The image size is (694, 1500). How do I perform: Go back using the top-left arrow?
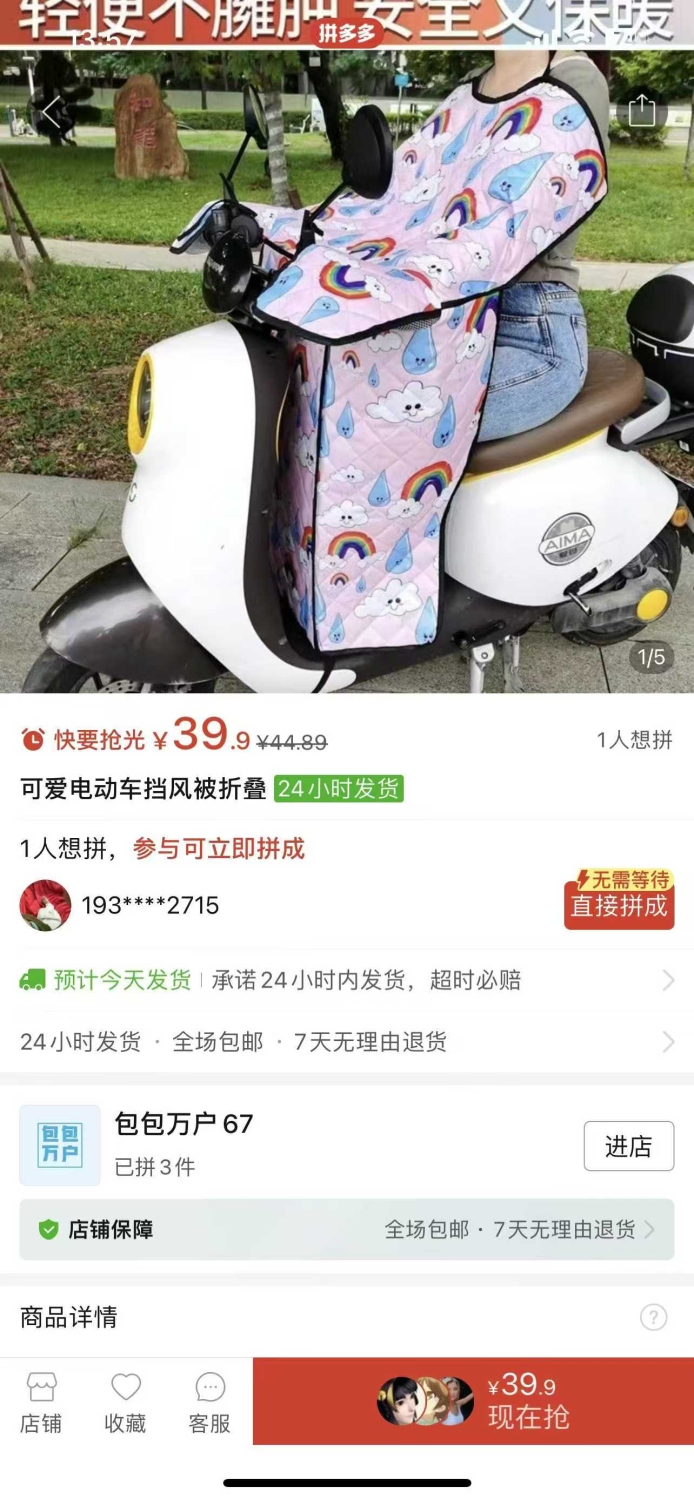point(52,113)
